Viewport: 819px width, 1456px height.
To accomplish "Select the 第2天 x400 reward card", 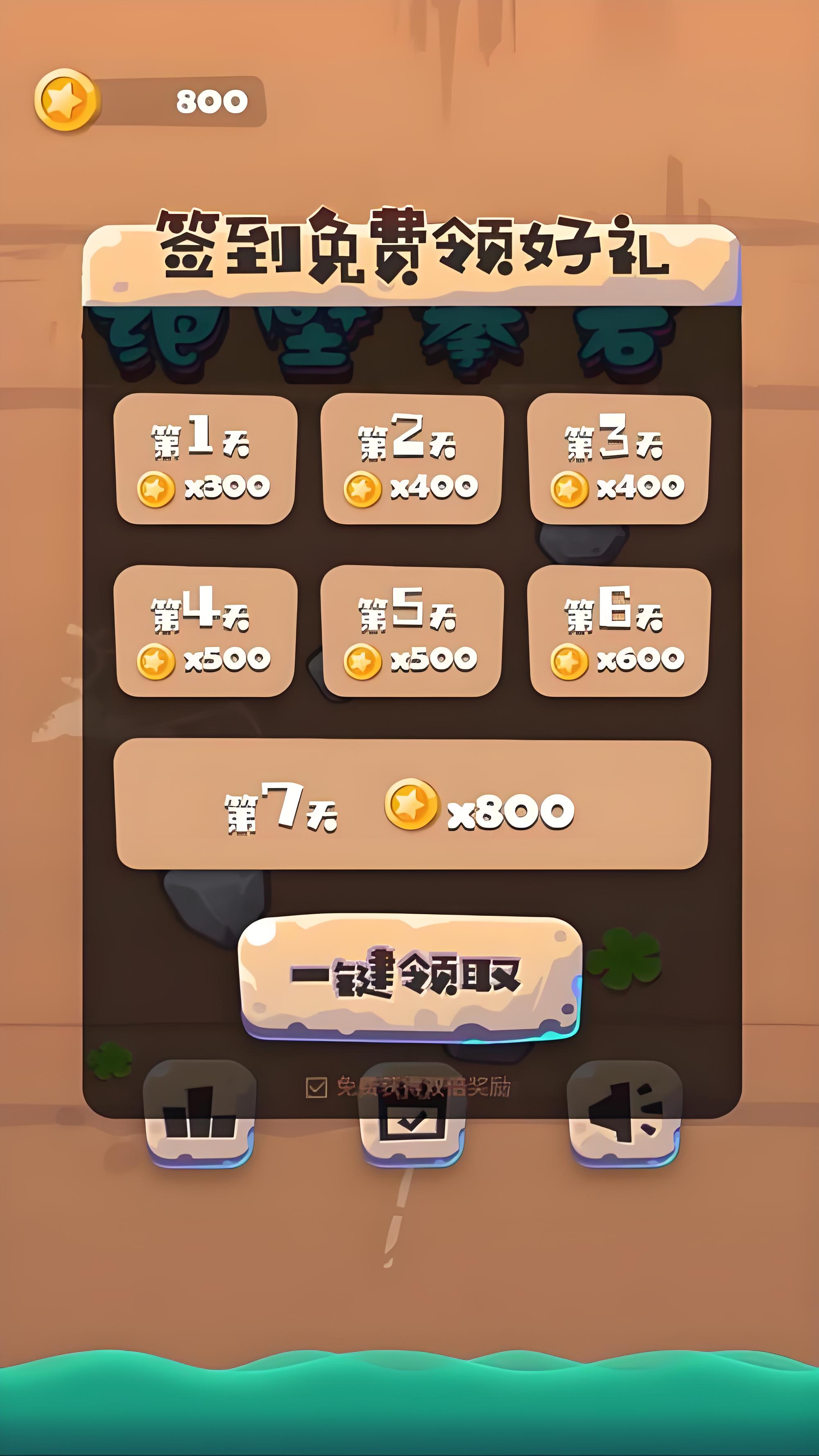I will point(412,459).
